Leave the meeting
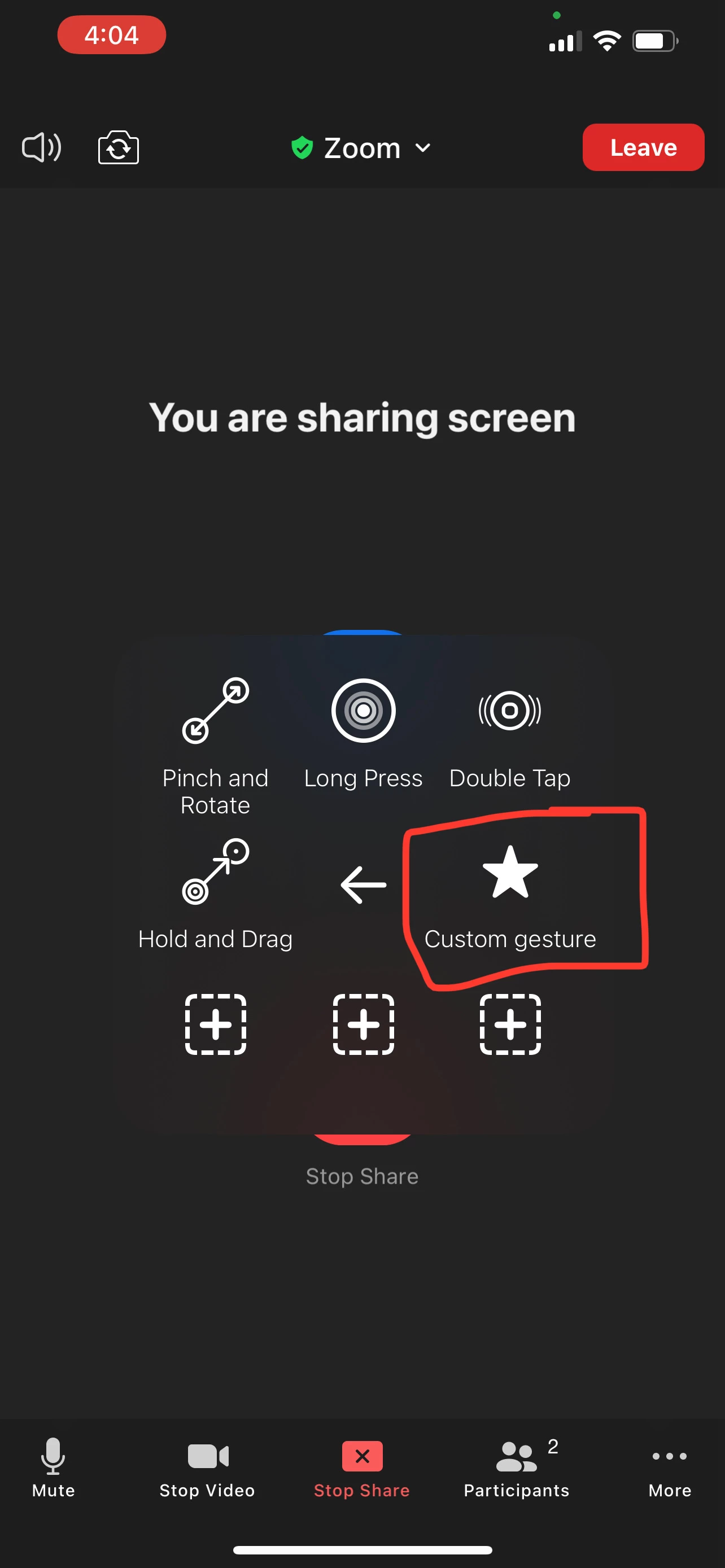The image size is (725, 1568). pos(643,147)
